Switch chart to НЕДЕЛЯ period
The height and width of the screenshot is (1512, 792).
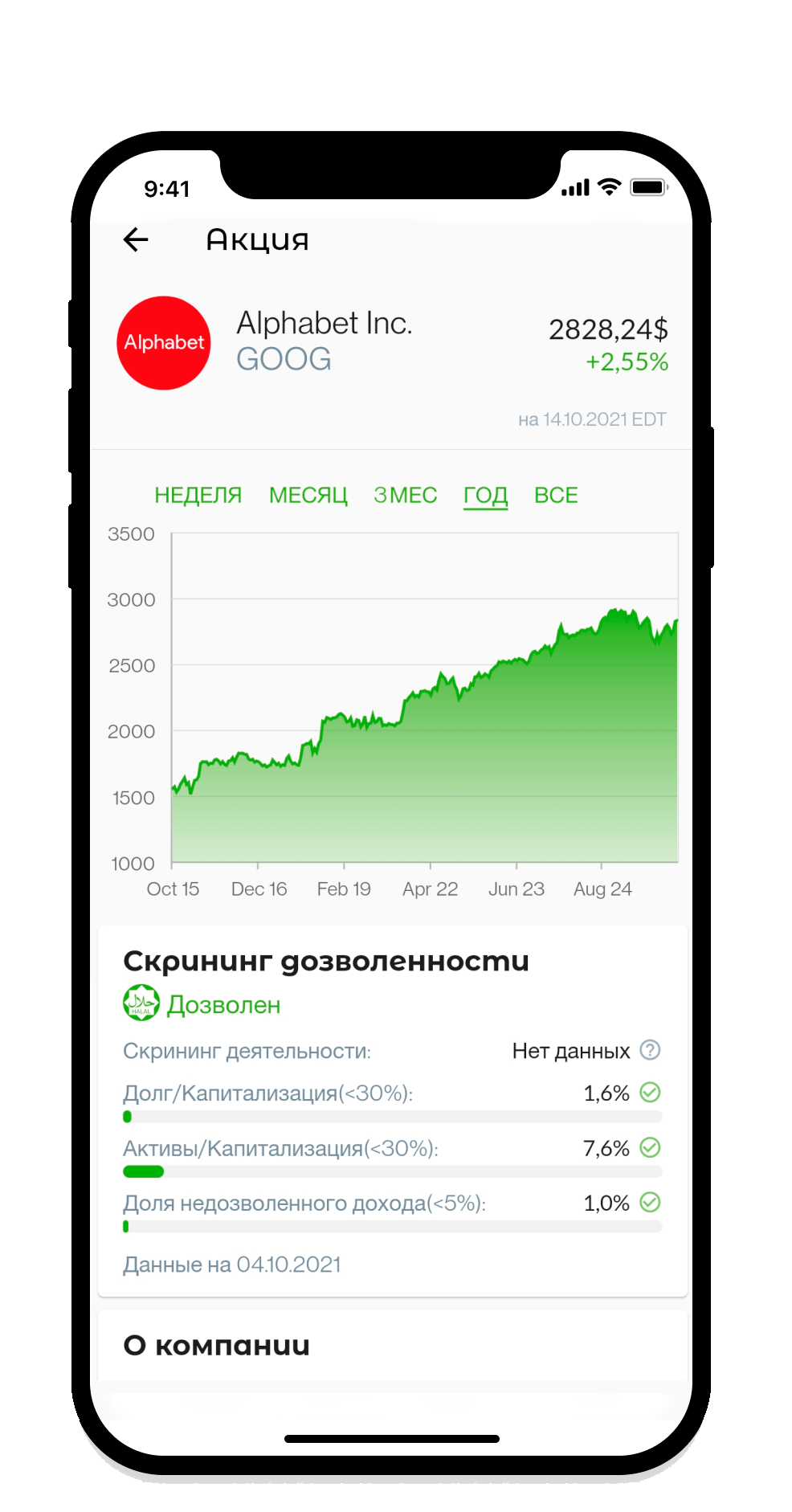tap(198, 495)
